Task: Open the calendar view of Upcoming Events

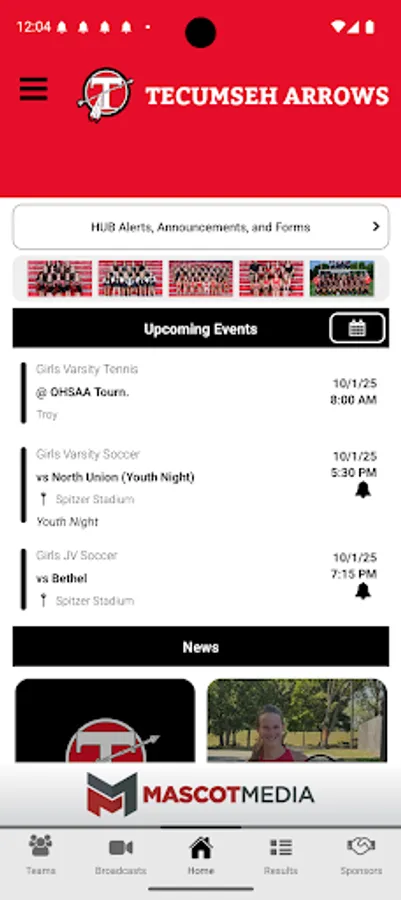Action: tap(357, 328)
